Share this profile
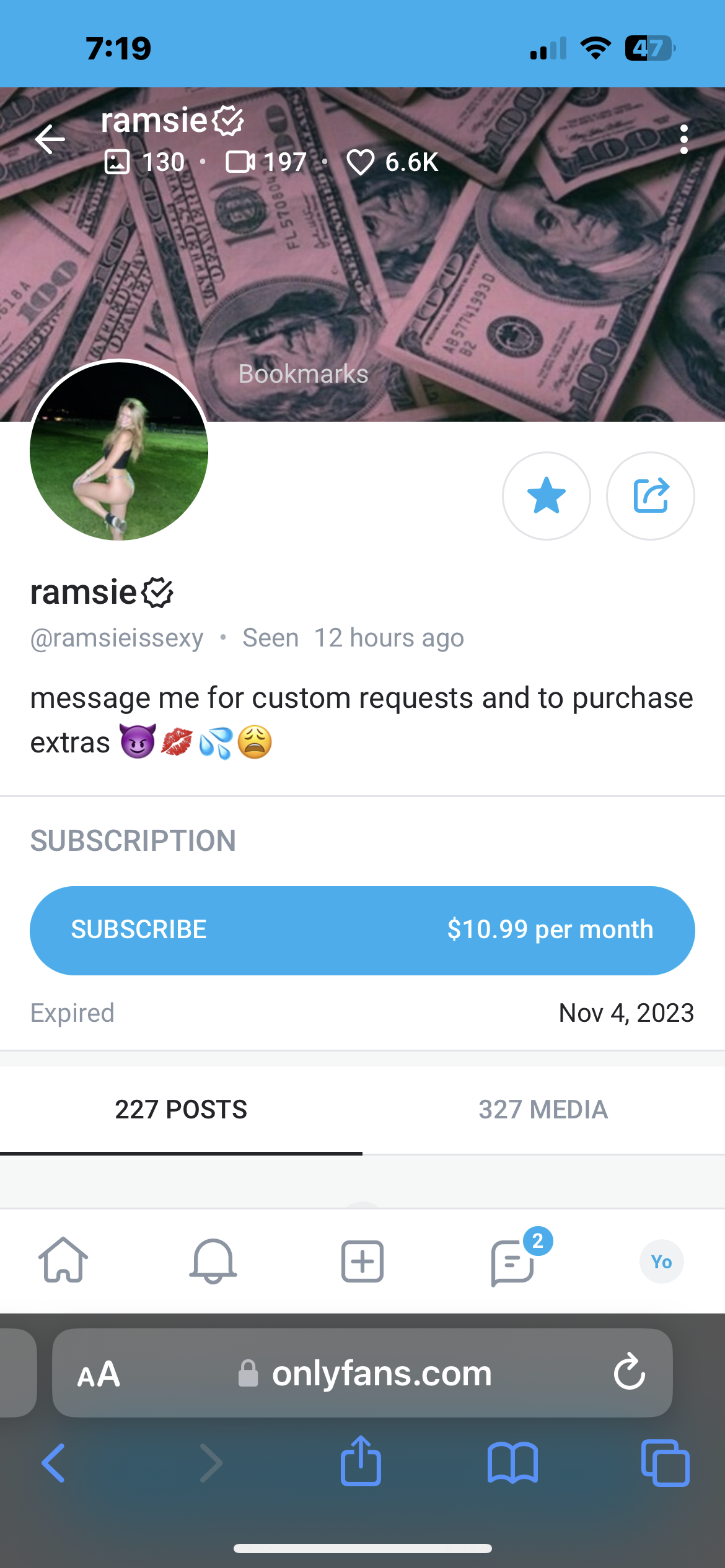Screen dimensions: 725x1568 (650, 496)
